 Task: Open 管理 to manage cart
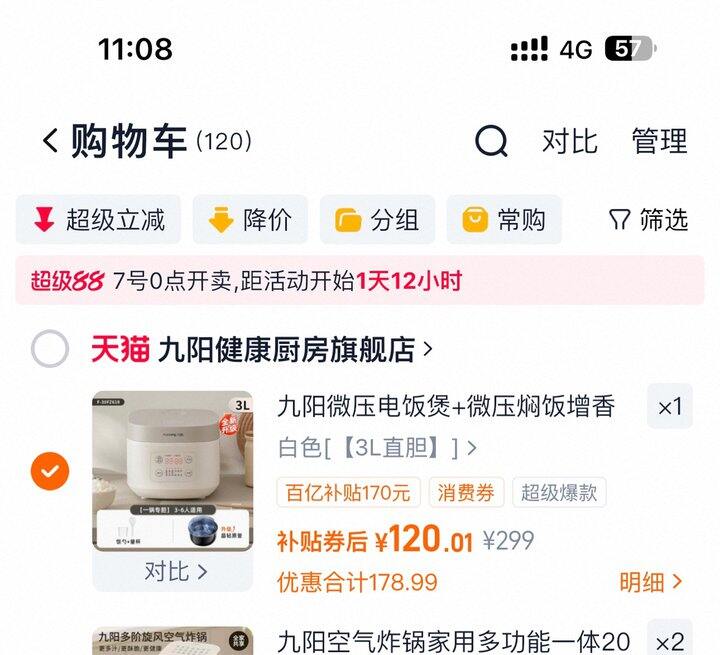click(x=659, y=141)
